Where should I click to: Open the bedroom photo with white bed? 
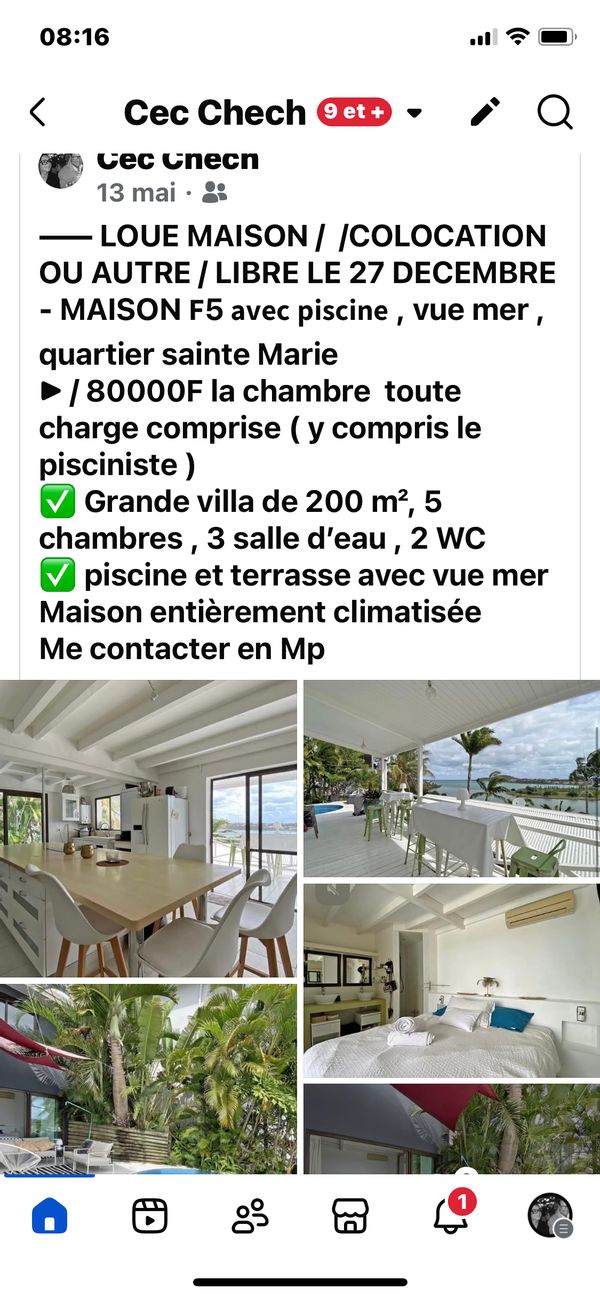pyautogui.click(x=452, y=980)
